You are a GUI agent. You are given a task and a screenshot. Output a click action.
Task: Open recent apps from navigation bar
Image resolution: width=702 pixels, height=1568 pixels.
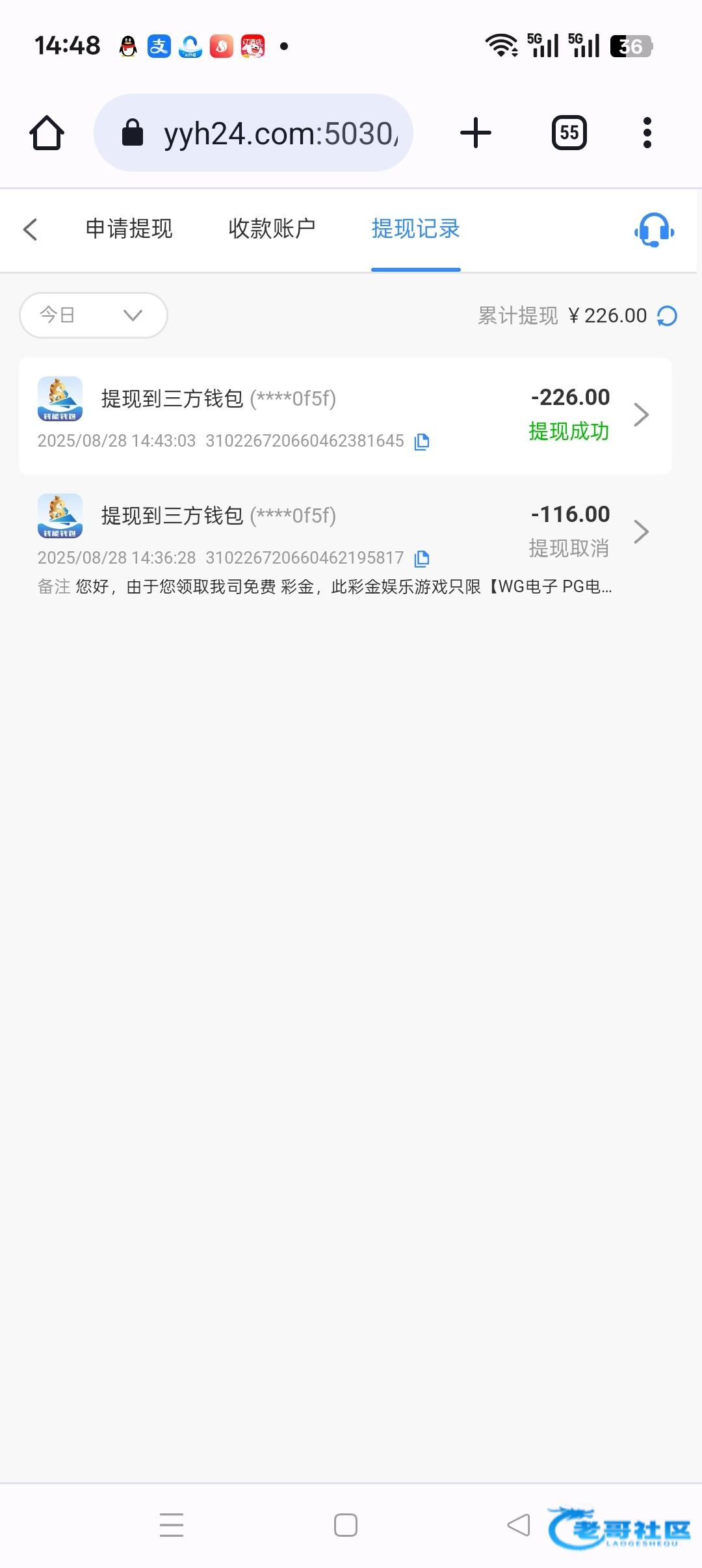coord(172,1524)
